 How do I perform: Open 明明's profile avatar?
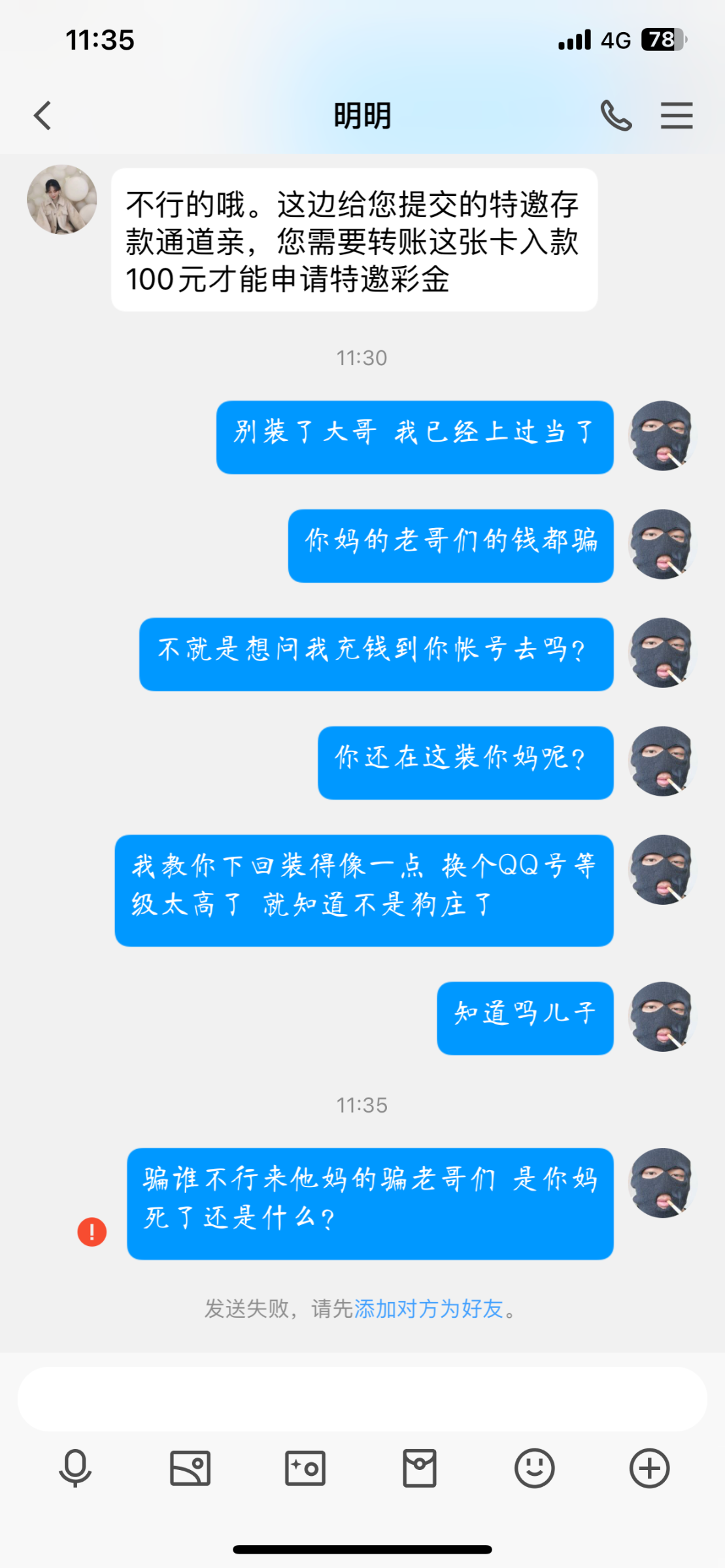(x=61, y=200)
